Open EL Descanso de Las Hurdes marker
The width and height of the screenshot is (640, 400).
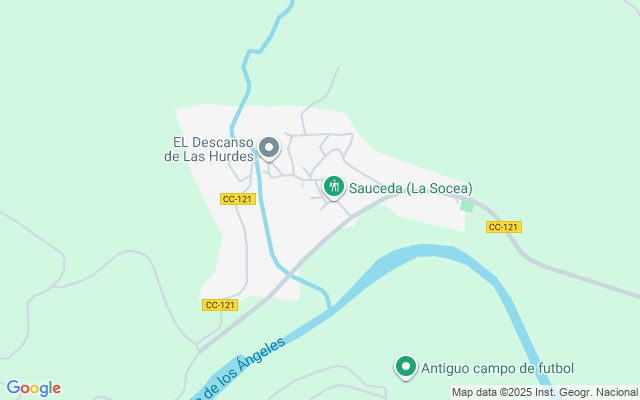(269, 148)
